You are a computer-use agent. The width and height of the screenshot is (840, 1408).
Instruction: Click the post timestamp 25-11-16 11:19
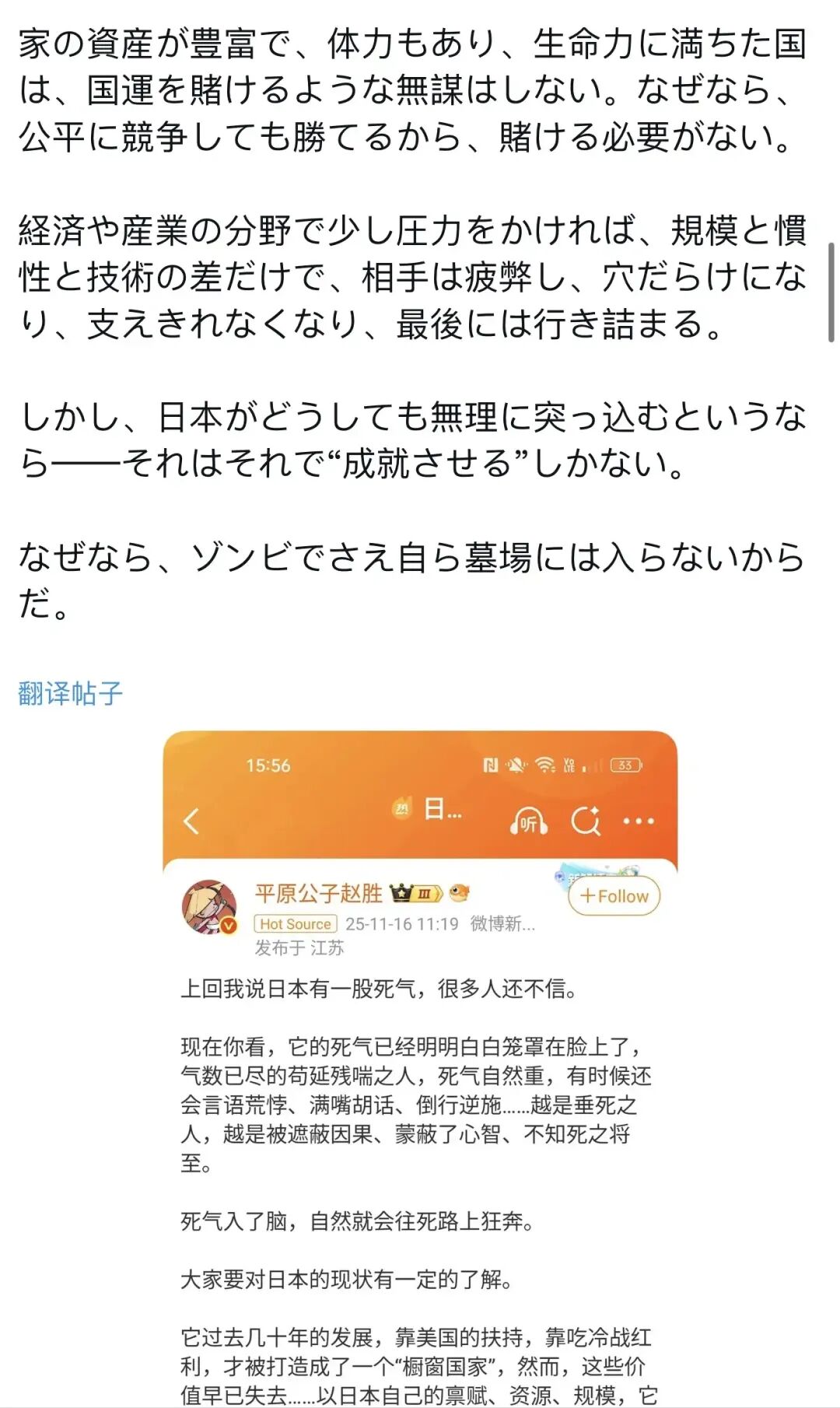point(404,924)
